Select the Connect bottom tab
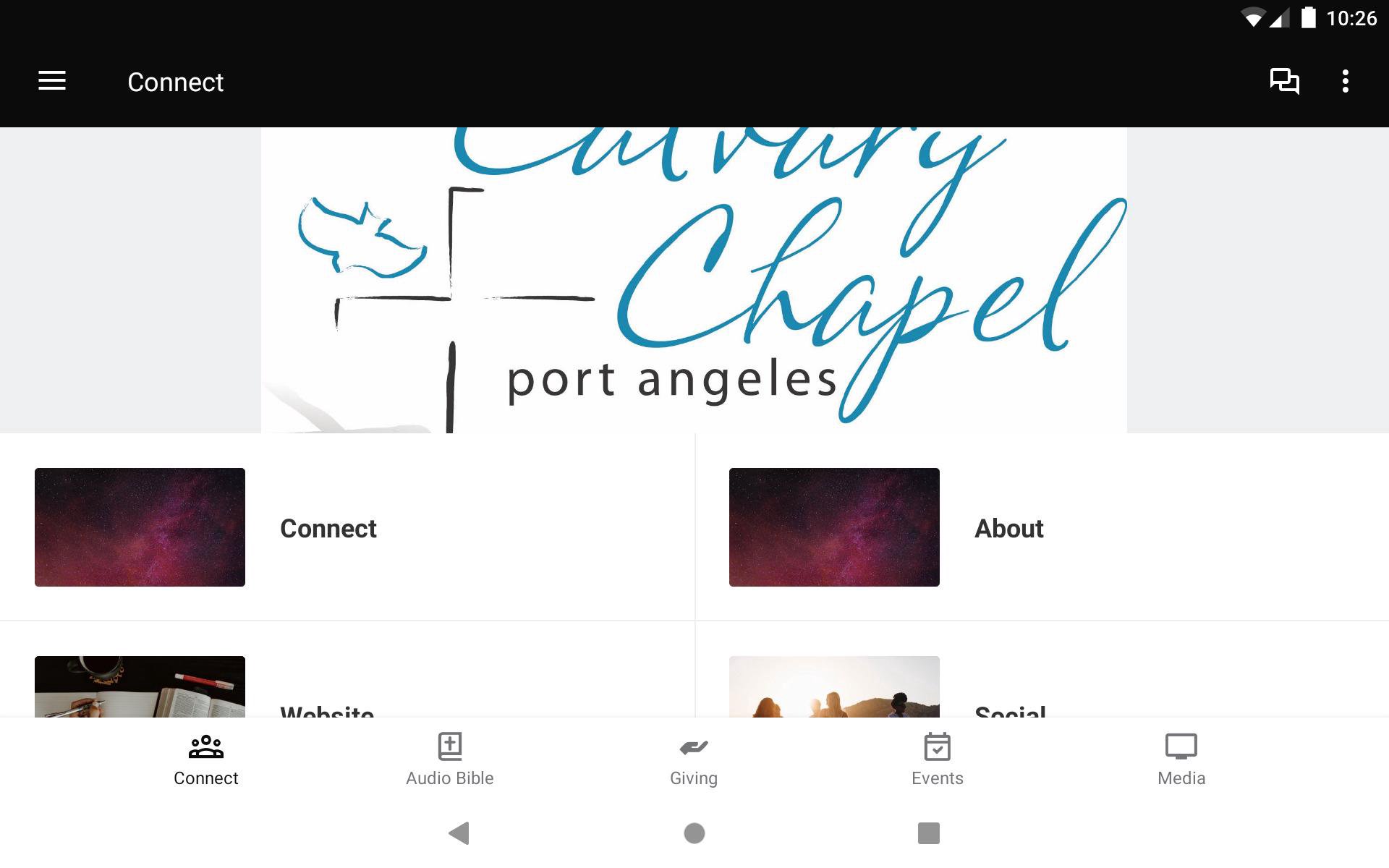Image resolution: width=1389 pixels, height=868 pixels. (205, 759)
